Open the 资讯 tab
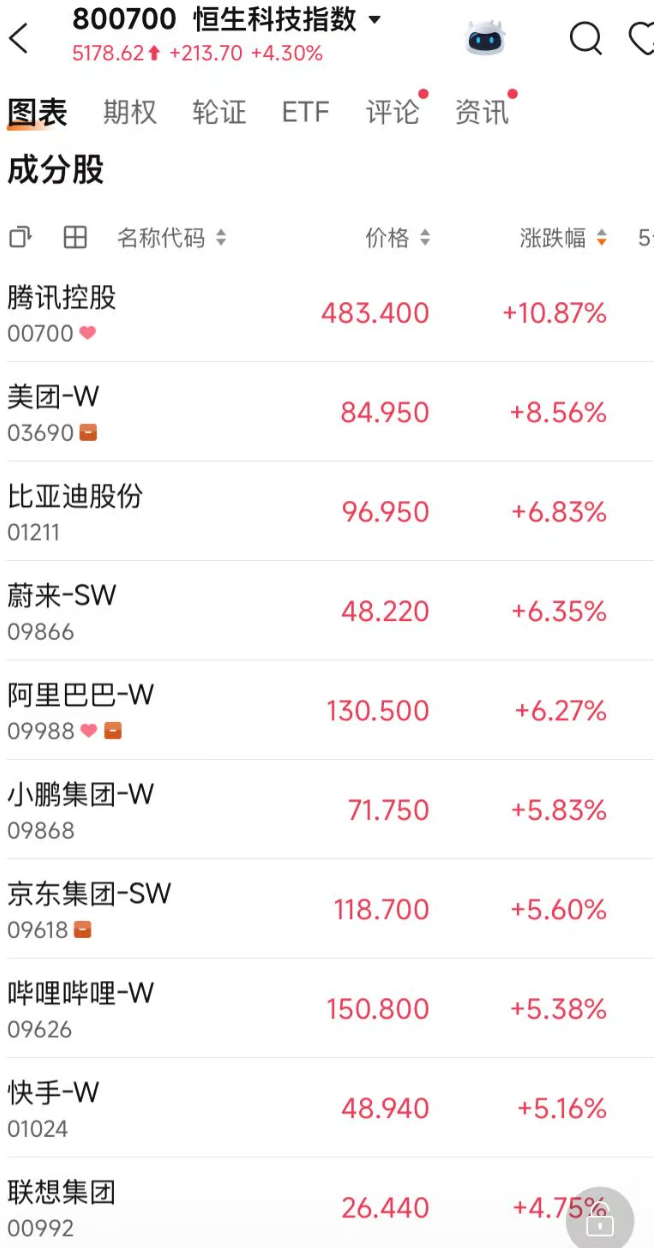The height and width of the screenshot is (1248, 654). click(482, 112)
